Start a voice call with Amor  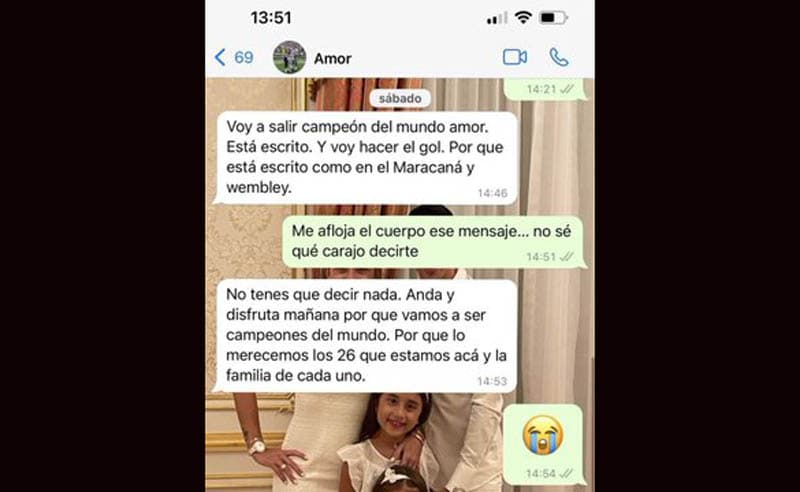pos(559,57)
